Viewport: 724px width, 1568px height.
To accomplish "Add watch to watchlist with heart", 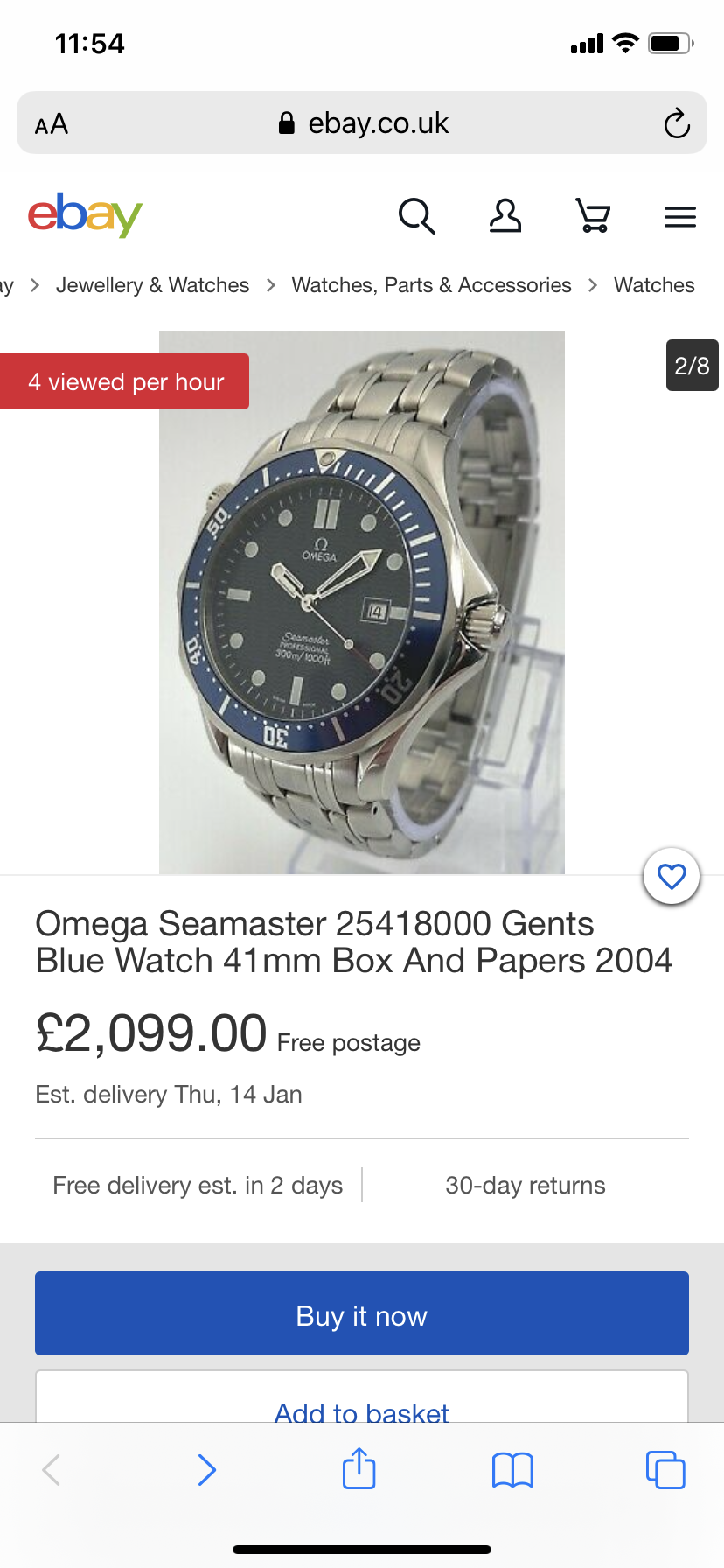I will coord(672,877).
